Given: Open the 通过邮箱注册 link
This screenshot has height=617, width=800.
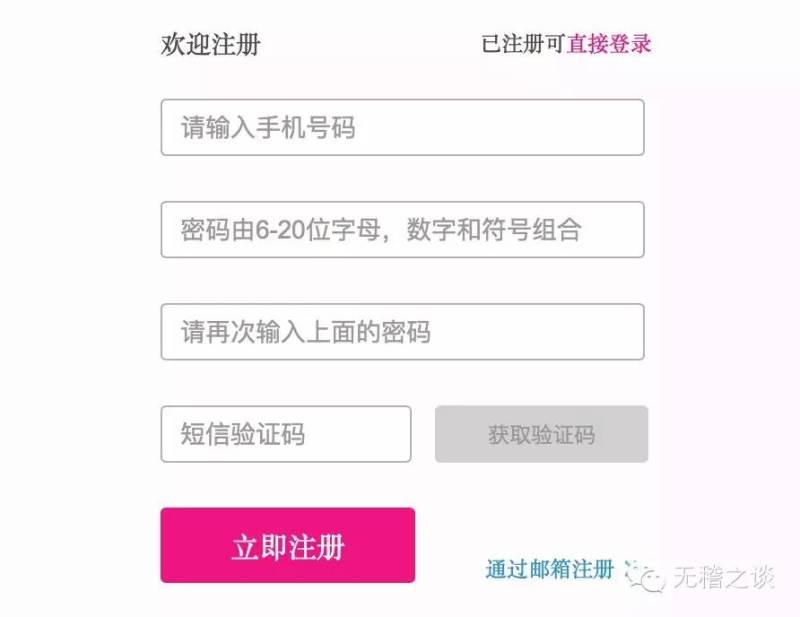Looking at the screenshot, I should click(549, 569).
